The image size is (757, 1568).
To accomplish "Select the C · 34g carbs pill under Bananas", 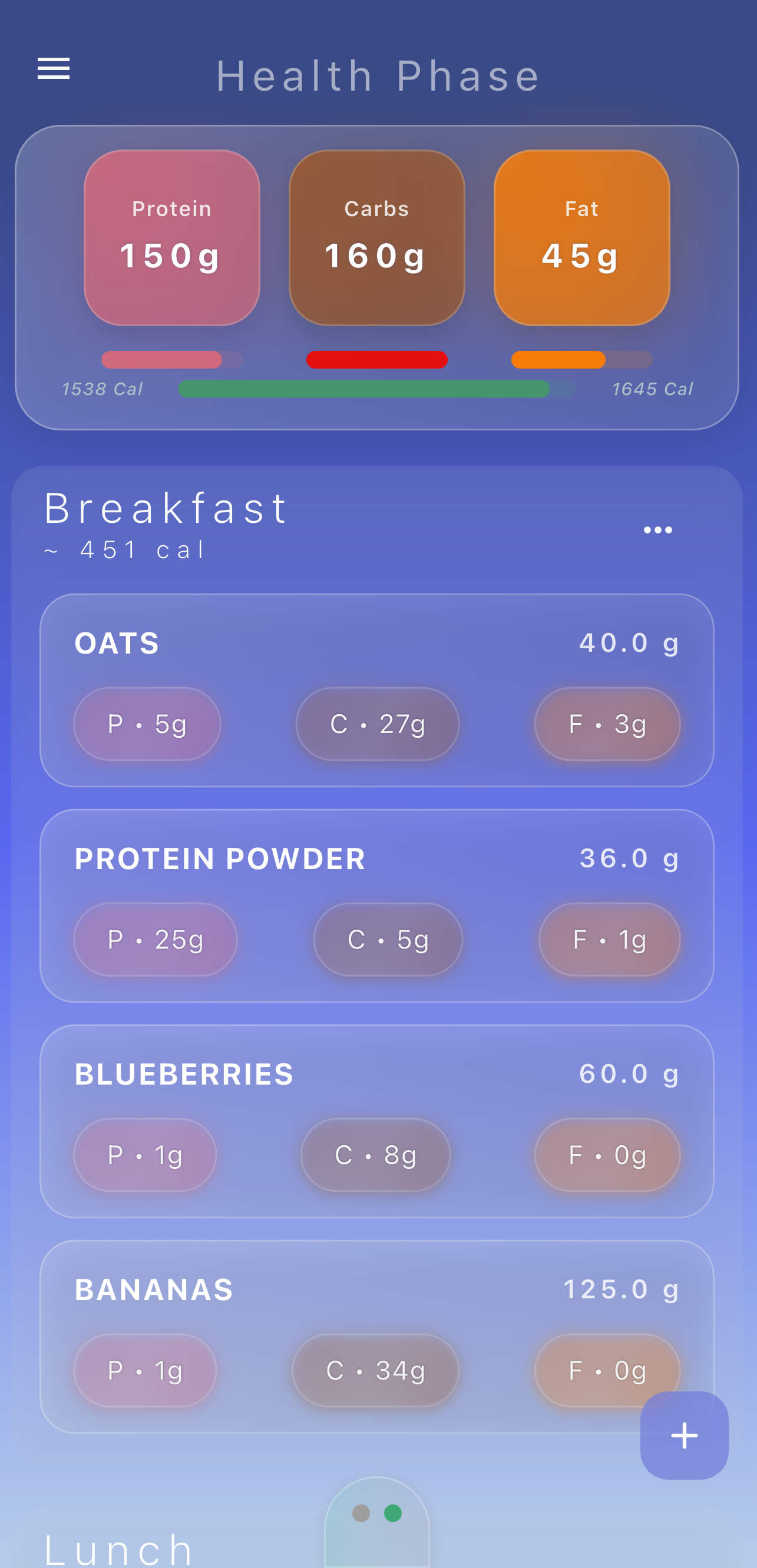I will coord(376,1371).
